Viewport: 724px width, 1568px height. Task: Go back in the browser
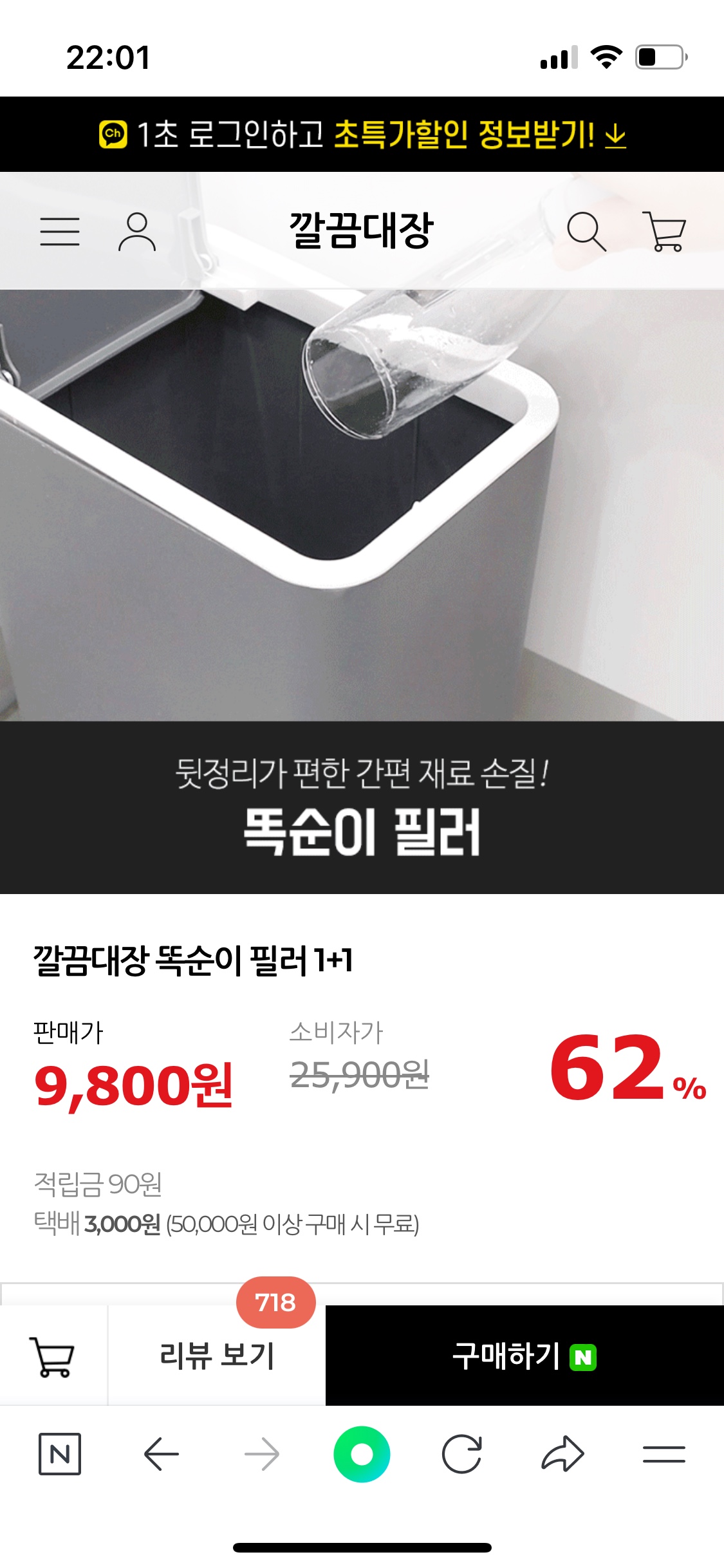tap(161, 1454)
